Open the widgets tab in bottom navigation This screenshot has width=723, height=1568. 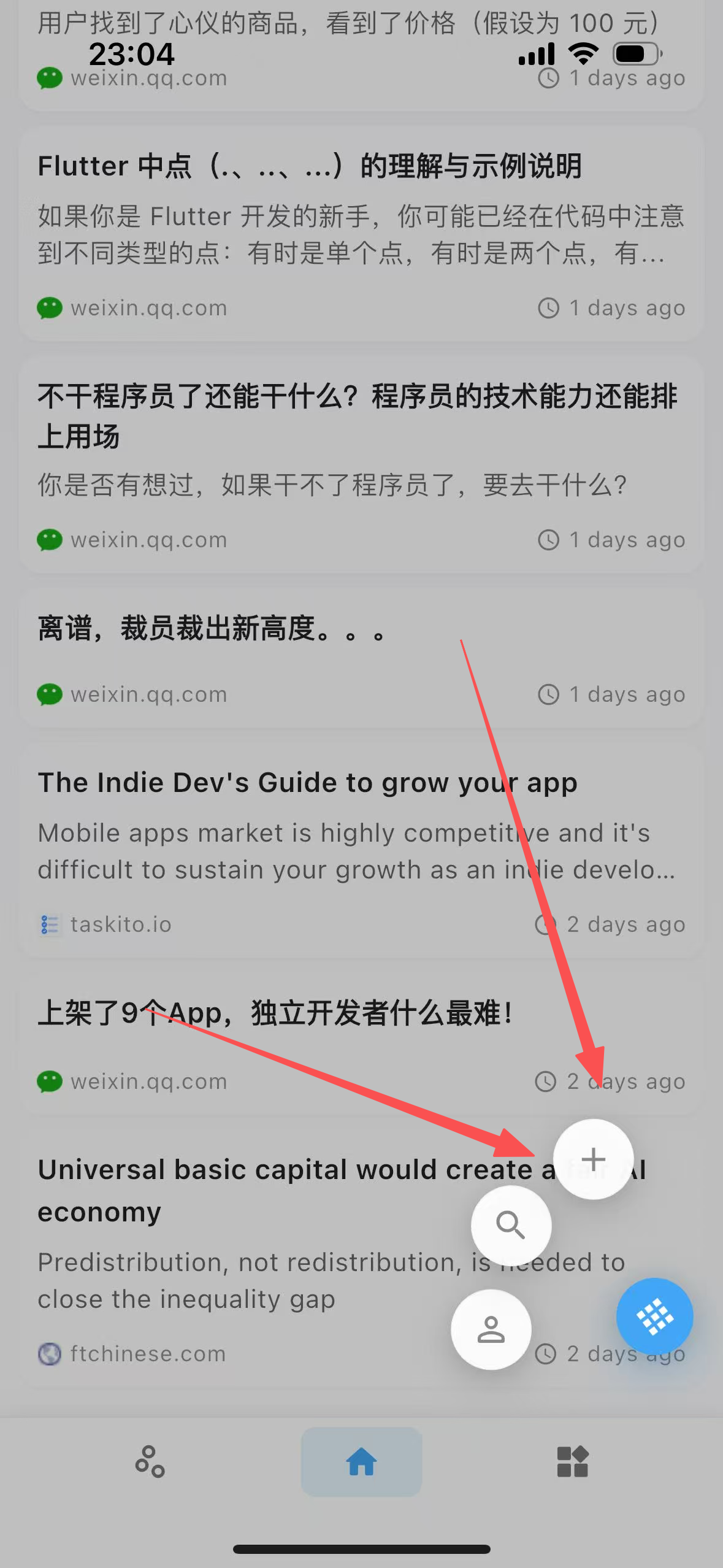click(572, 1461)
